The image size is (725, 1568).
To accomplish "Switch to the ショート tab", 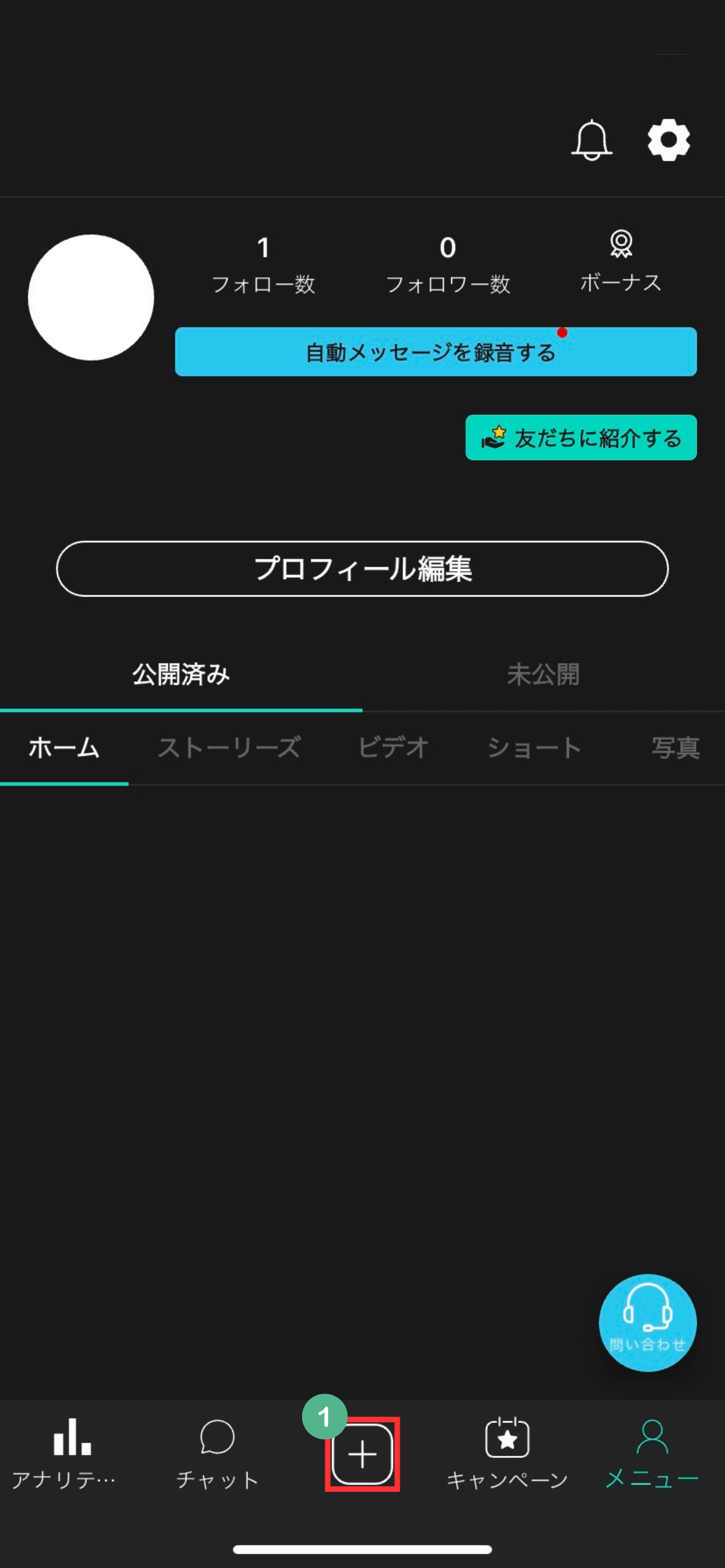I will pos(534,747).
